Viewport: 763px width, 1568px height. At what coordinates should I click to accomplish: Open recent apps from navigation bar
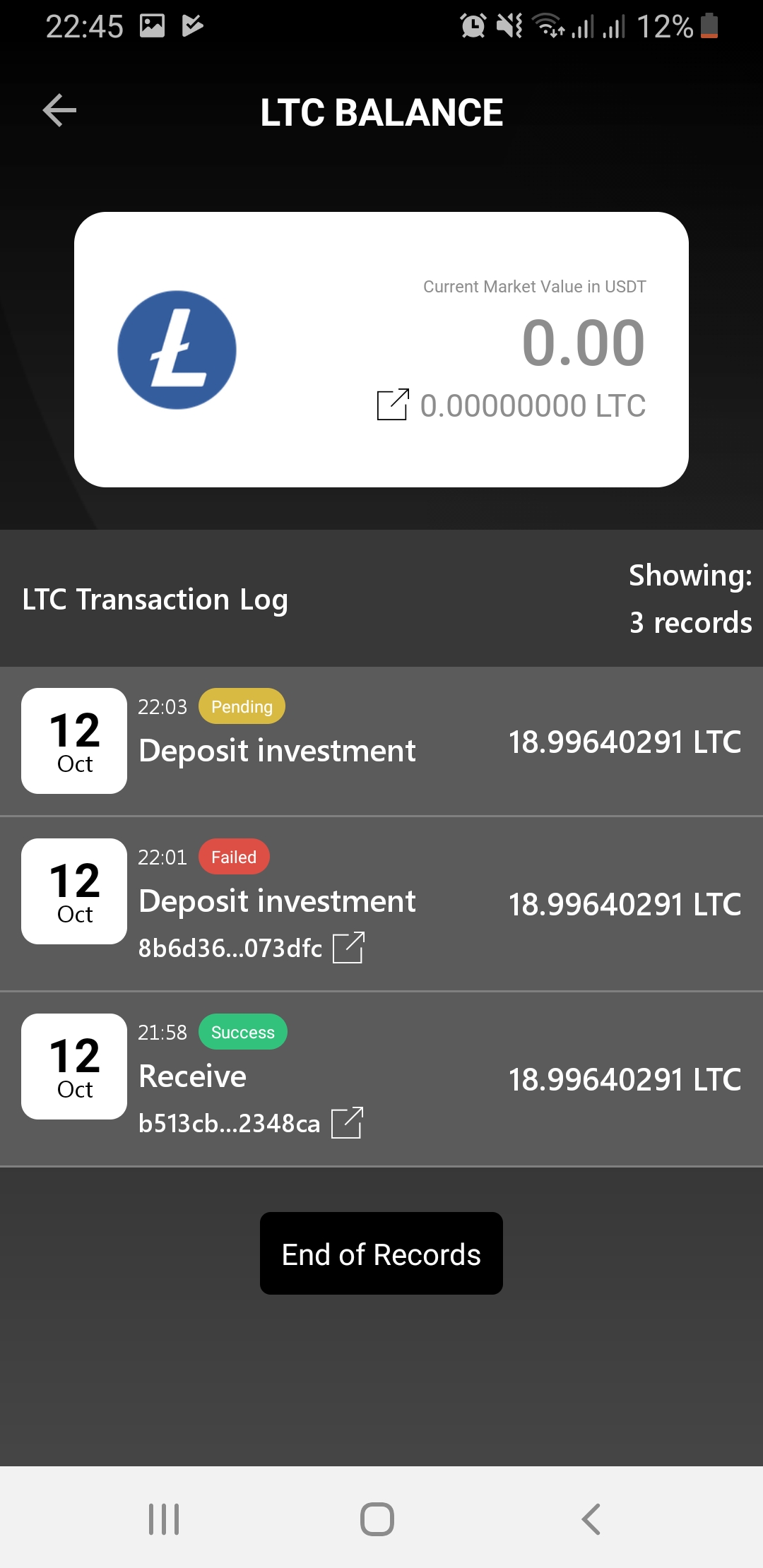pyautogui.click(x=164, y=1519)
